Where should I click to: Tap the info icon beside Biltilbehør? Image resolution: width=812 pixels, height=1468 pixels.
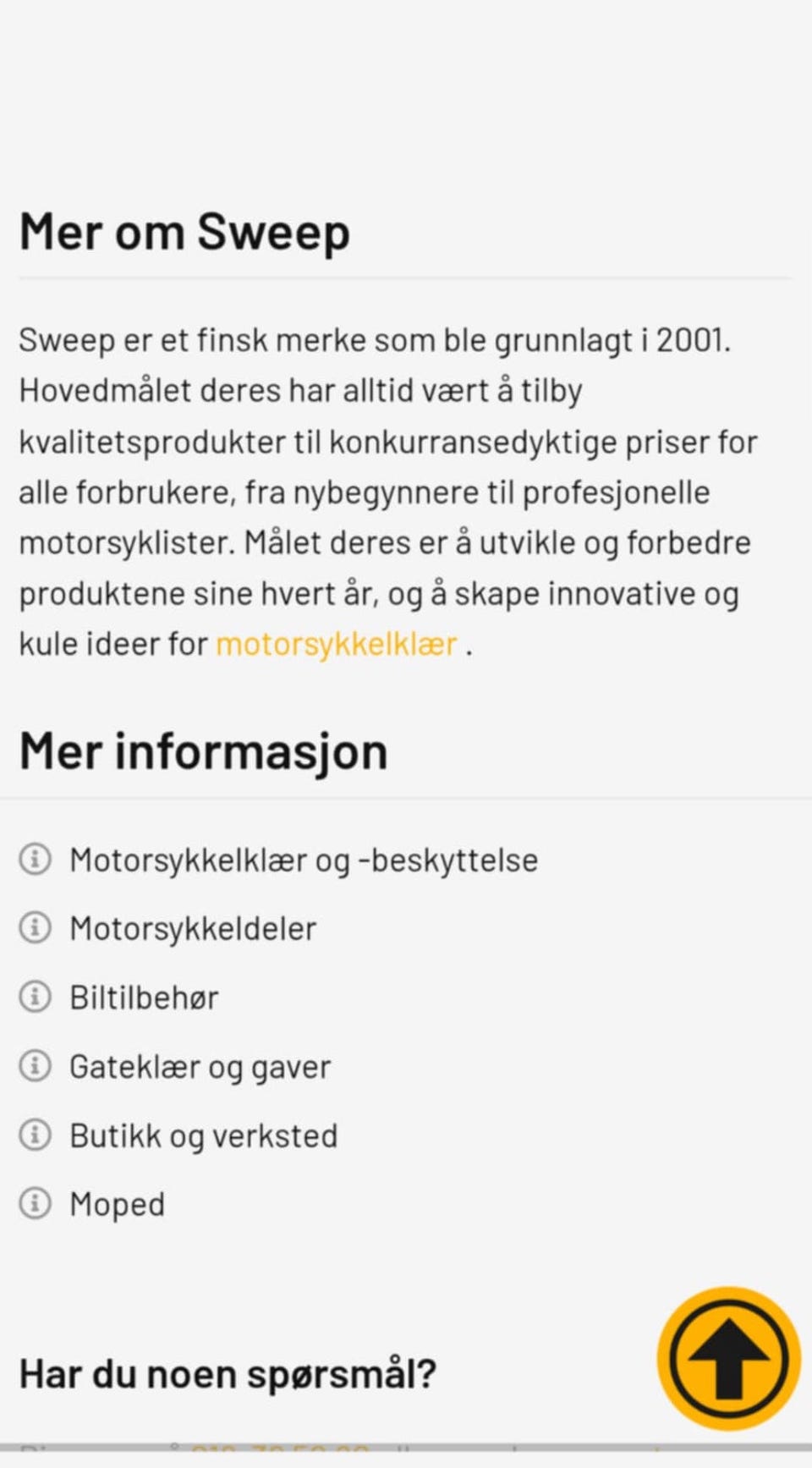pos(34,997)
